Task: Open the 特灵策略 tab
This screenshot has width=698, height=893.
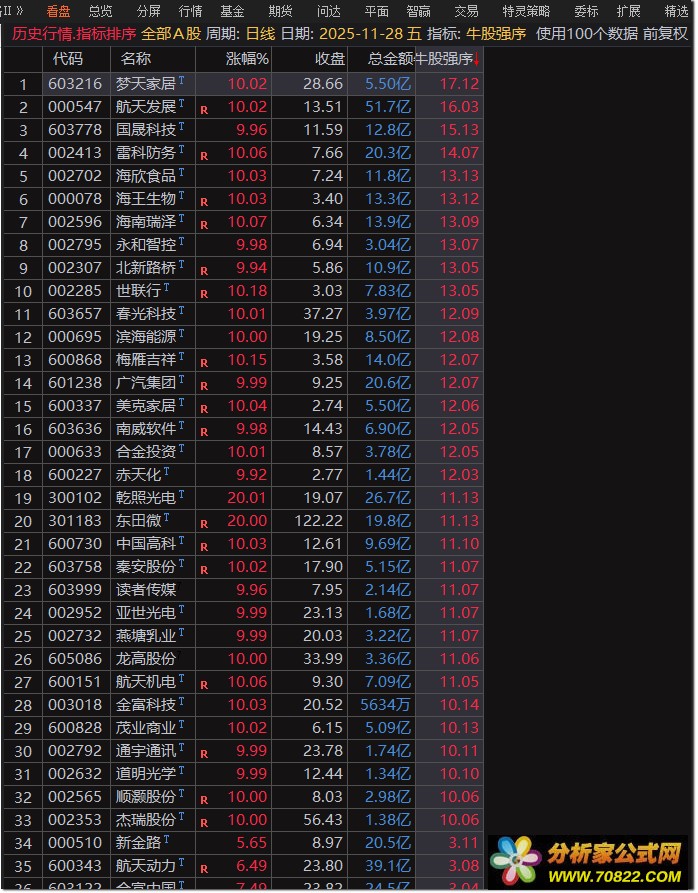Action: tap(525, 11)
